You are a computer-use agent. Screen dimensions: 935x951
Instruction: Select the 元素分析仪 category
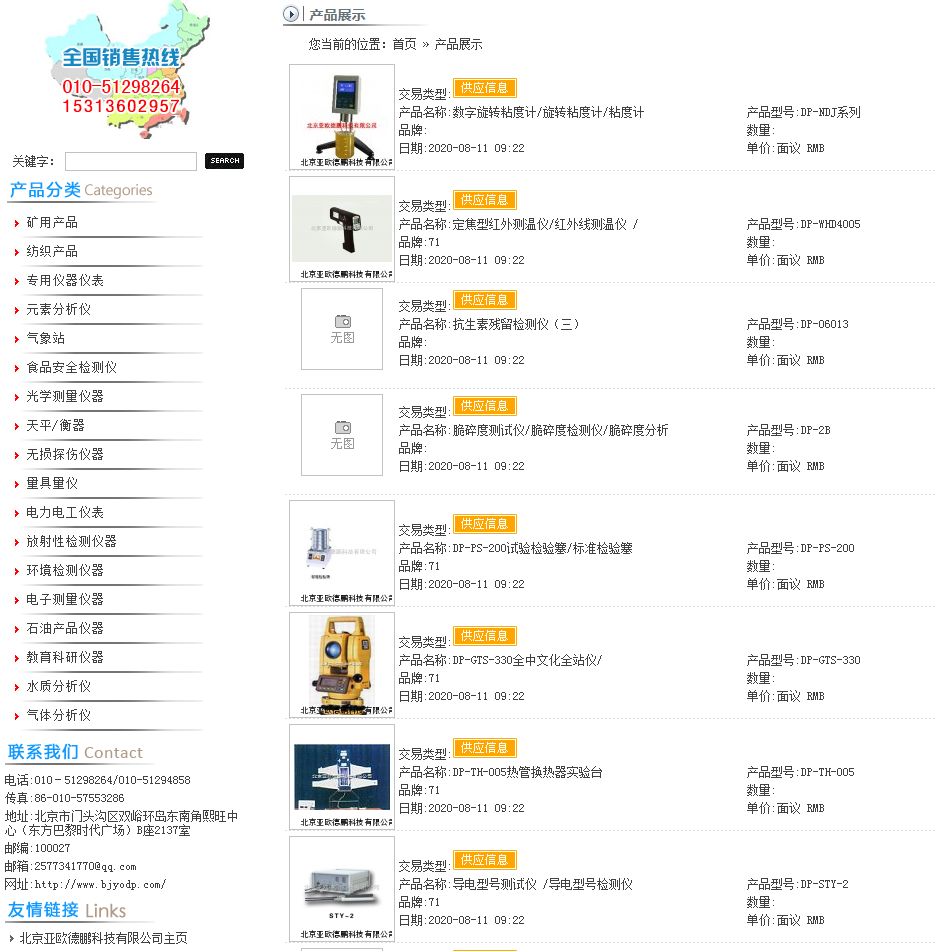pyautogui.click(x=59, y=309)
